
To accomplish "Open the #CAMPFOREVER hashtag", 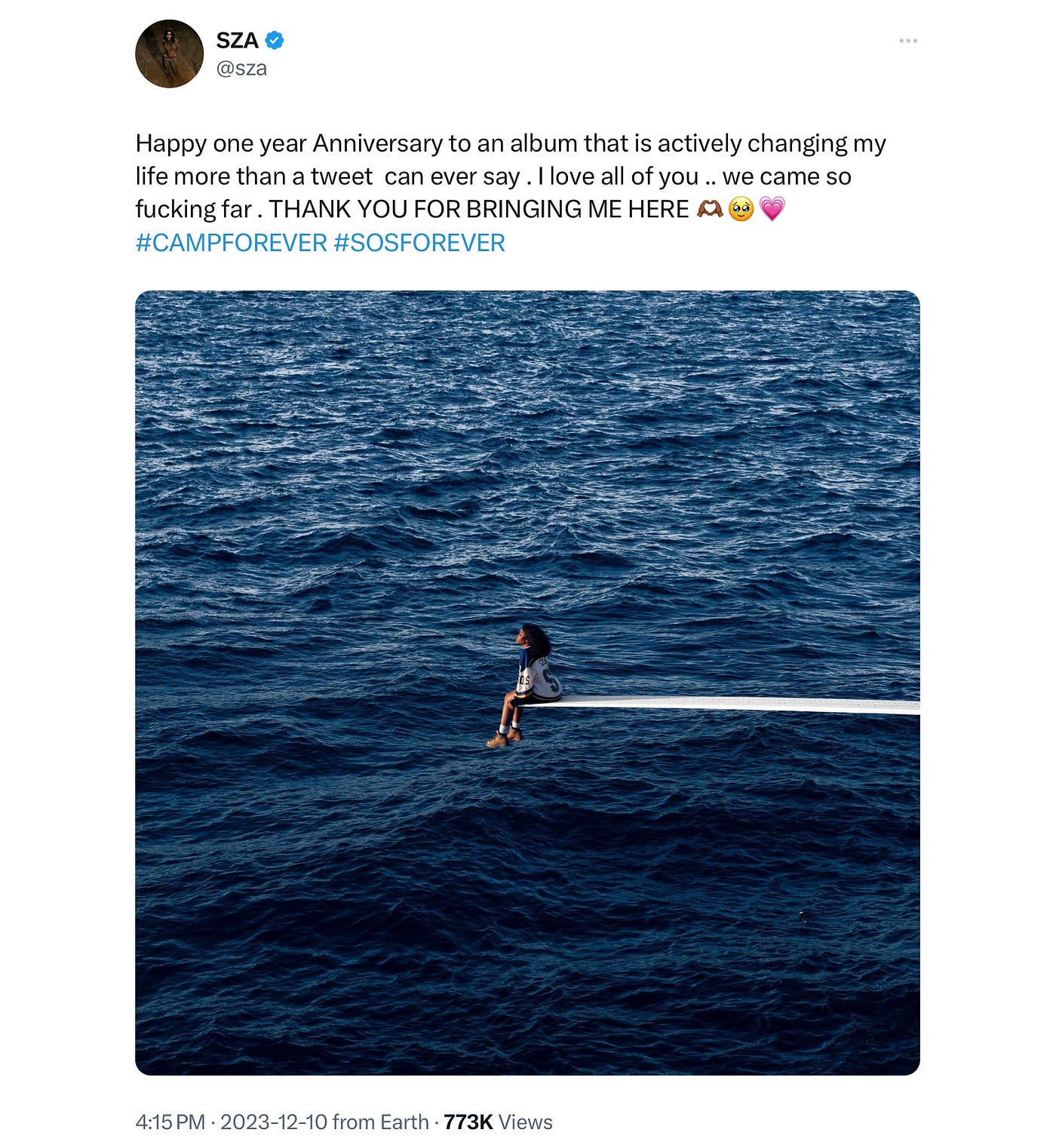I will (231, 243).
